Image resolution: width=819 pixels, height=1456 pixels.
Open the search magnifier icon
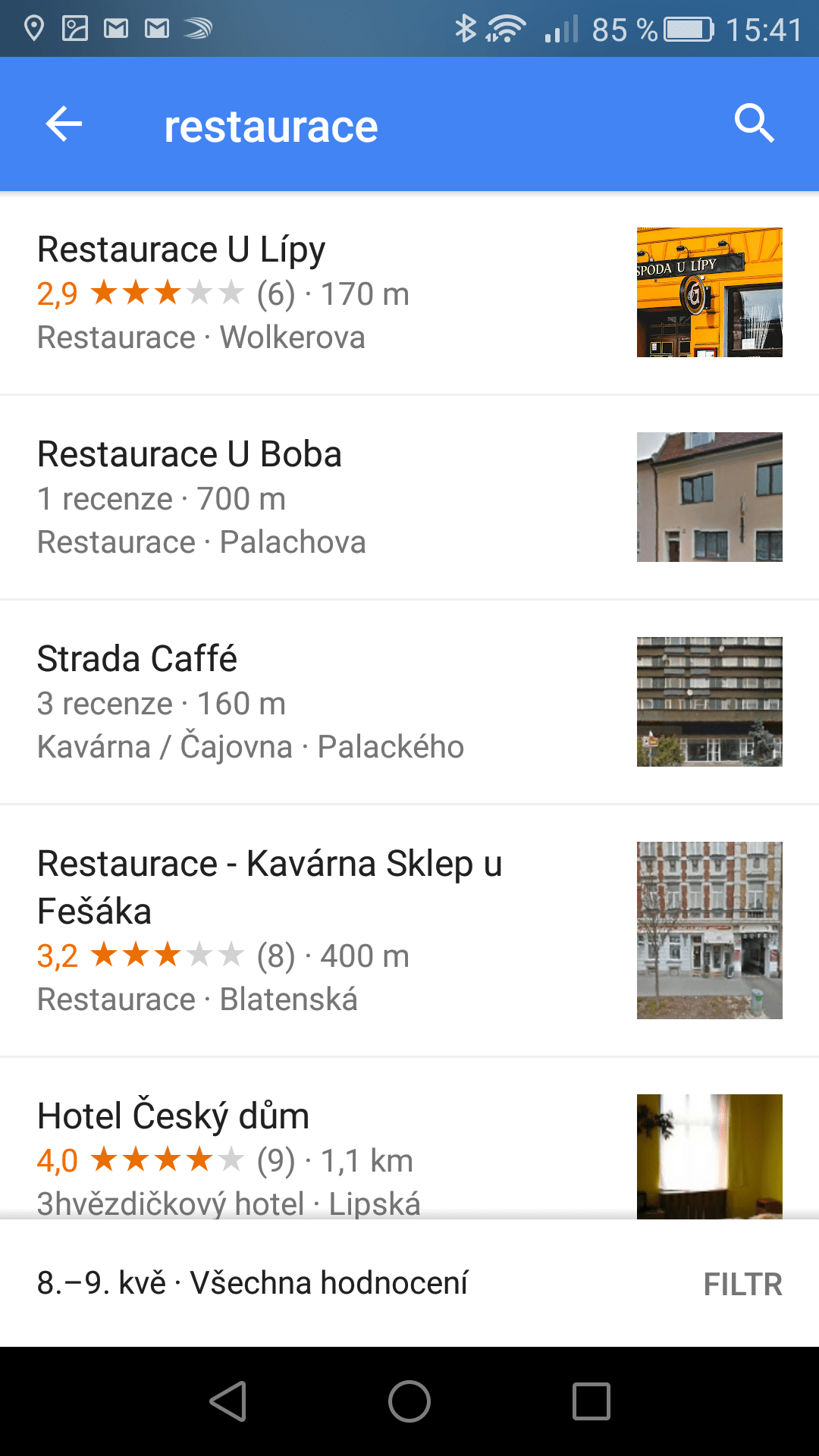pos(755,124)
